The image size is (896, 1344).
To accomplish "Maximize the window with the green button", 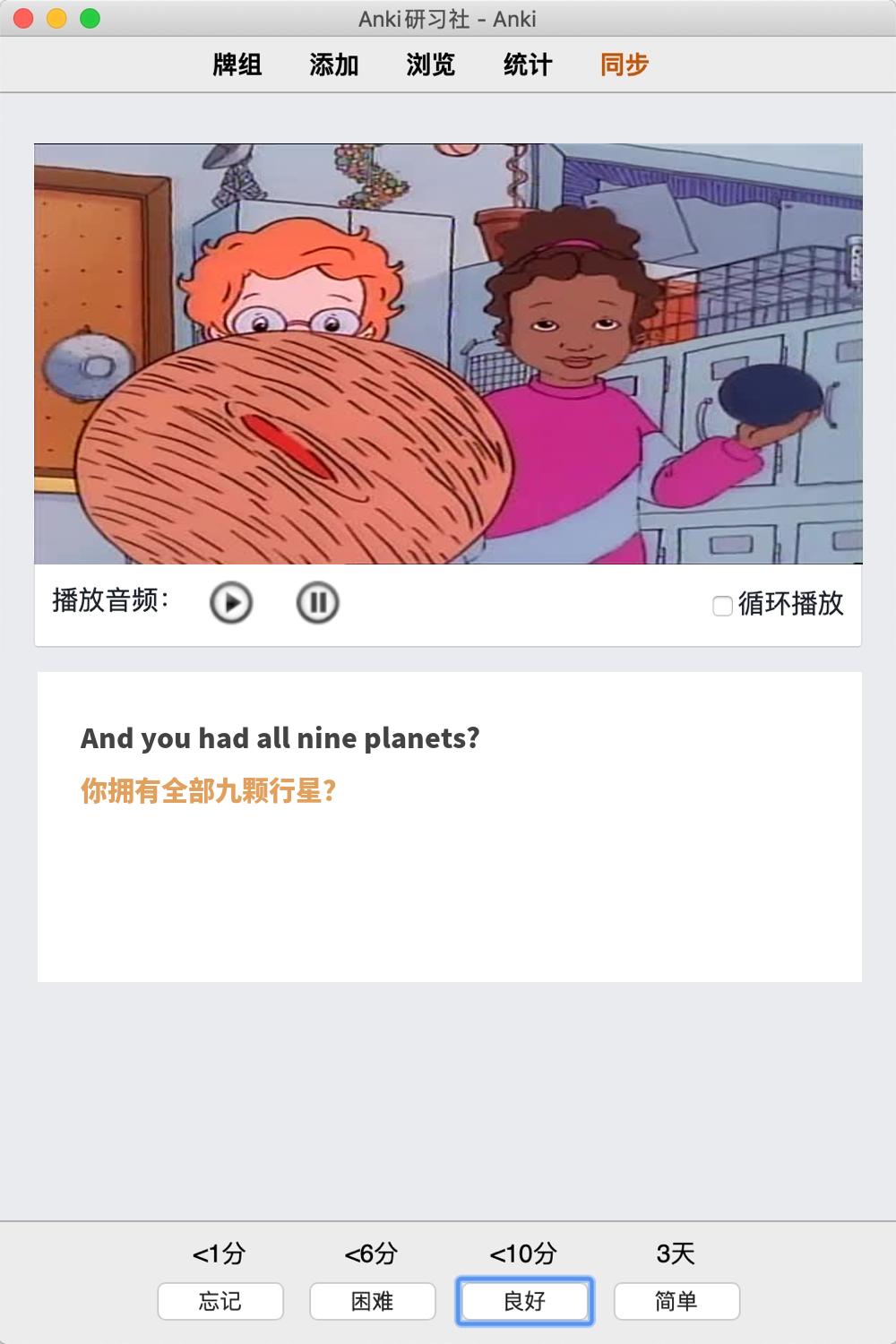I will (x=90, y=18).
